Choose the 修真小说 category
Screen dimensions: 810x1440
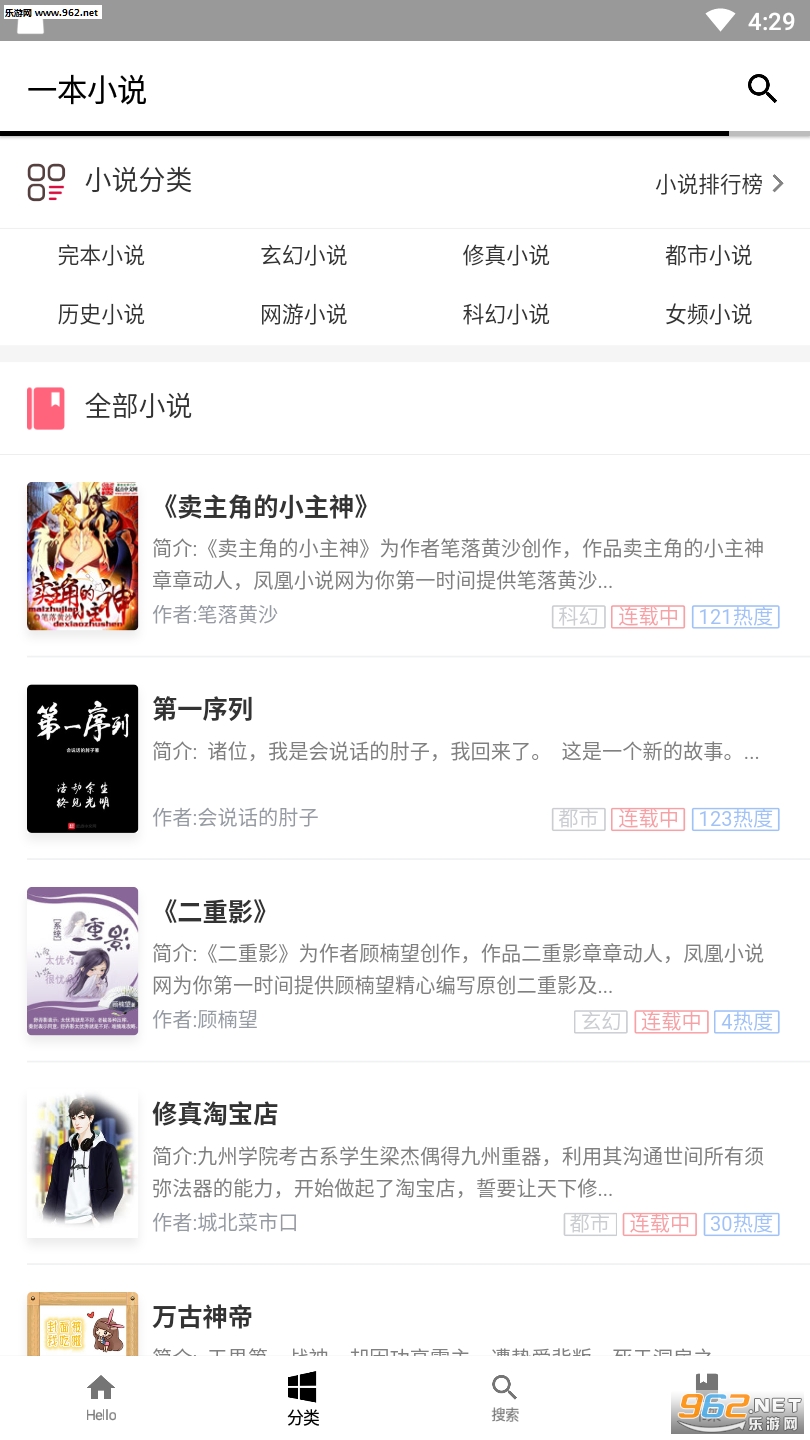coord(506,256)
